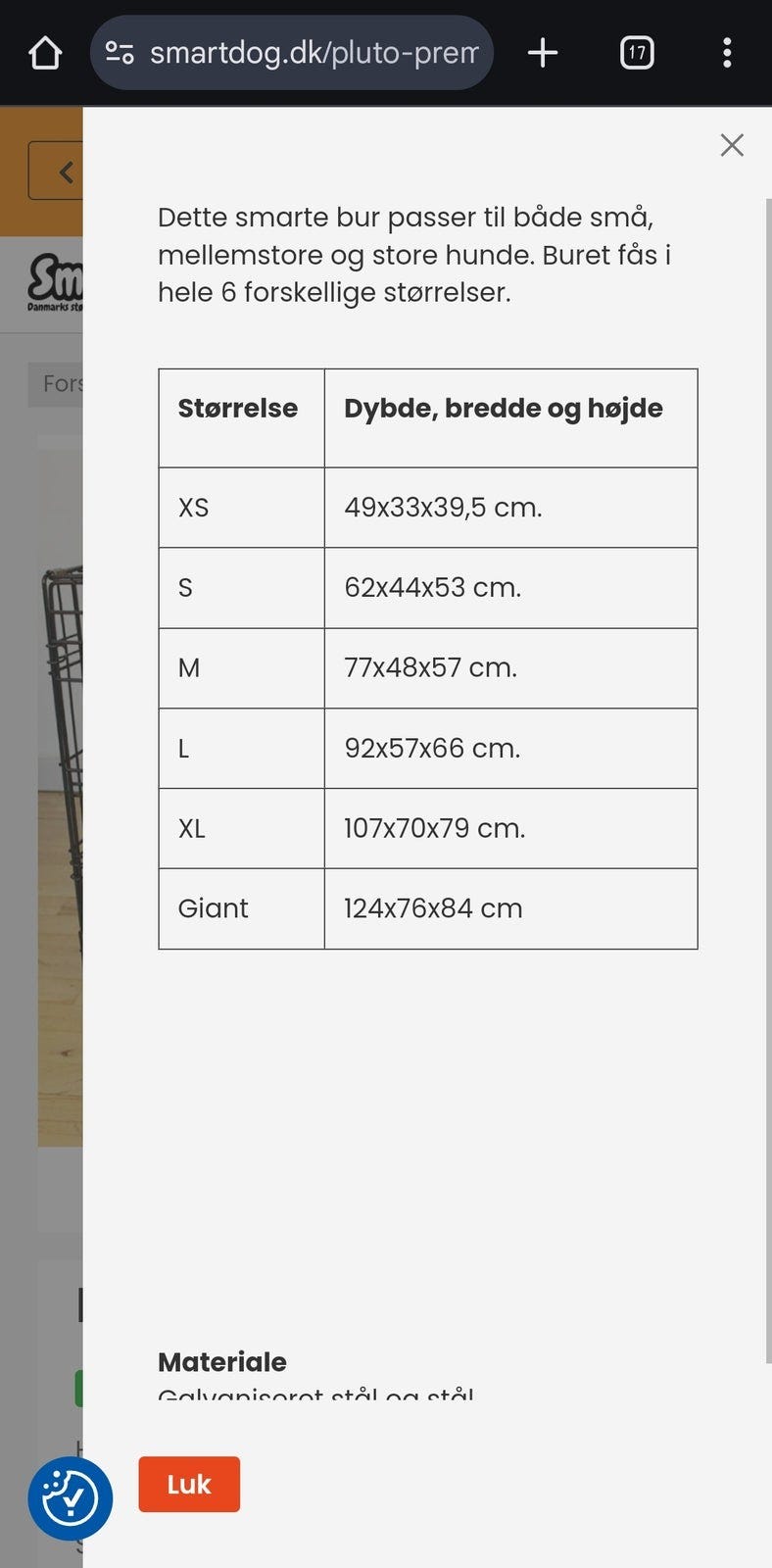Tap the blue cookie consent badge
The image size is (772, 1568).
click(70, 1498)
